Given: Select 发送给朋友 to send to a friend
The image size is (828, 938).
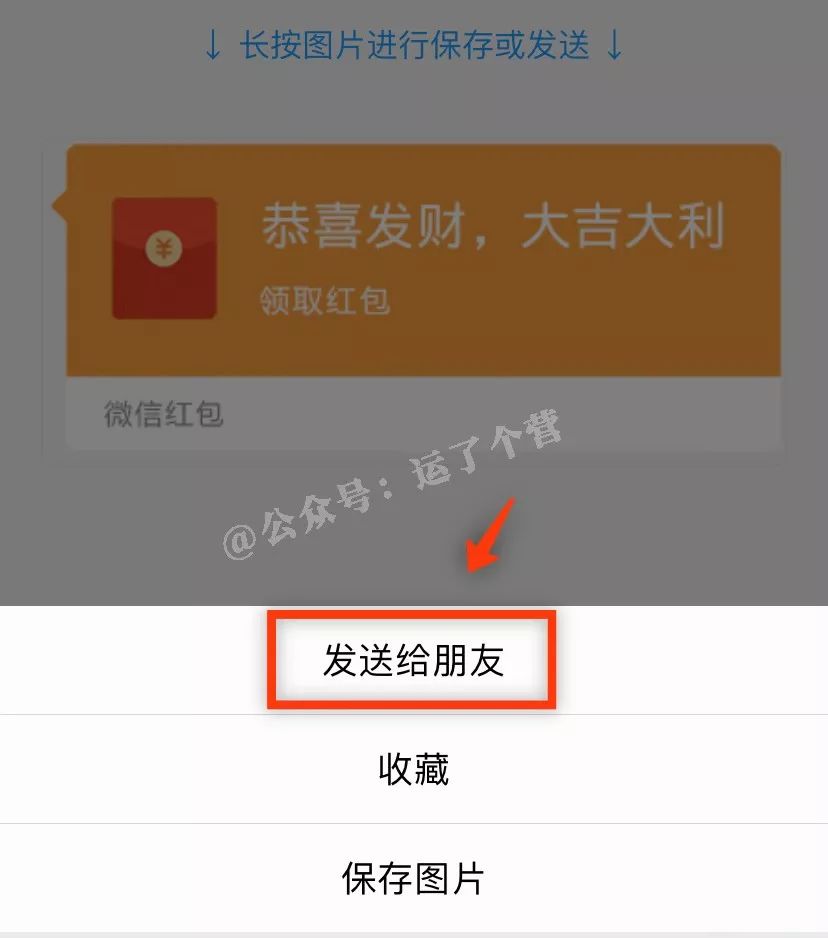Looking at the screenshot, I should 412,661.
